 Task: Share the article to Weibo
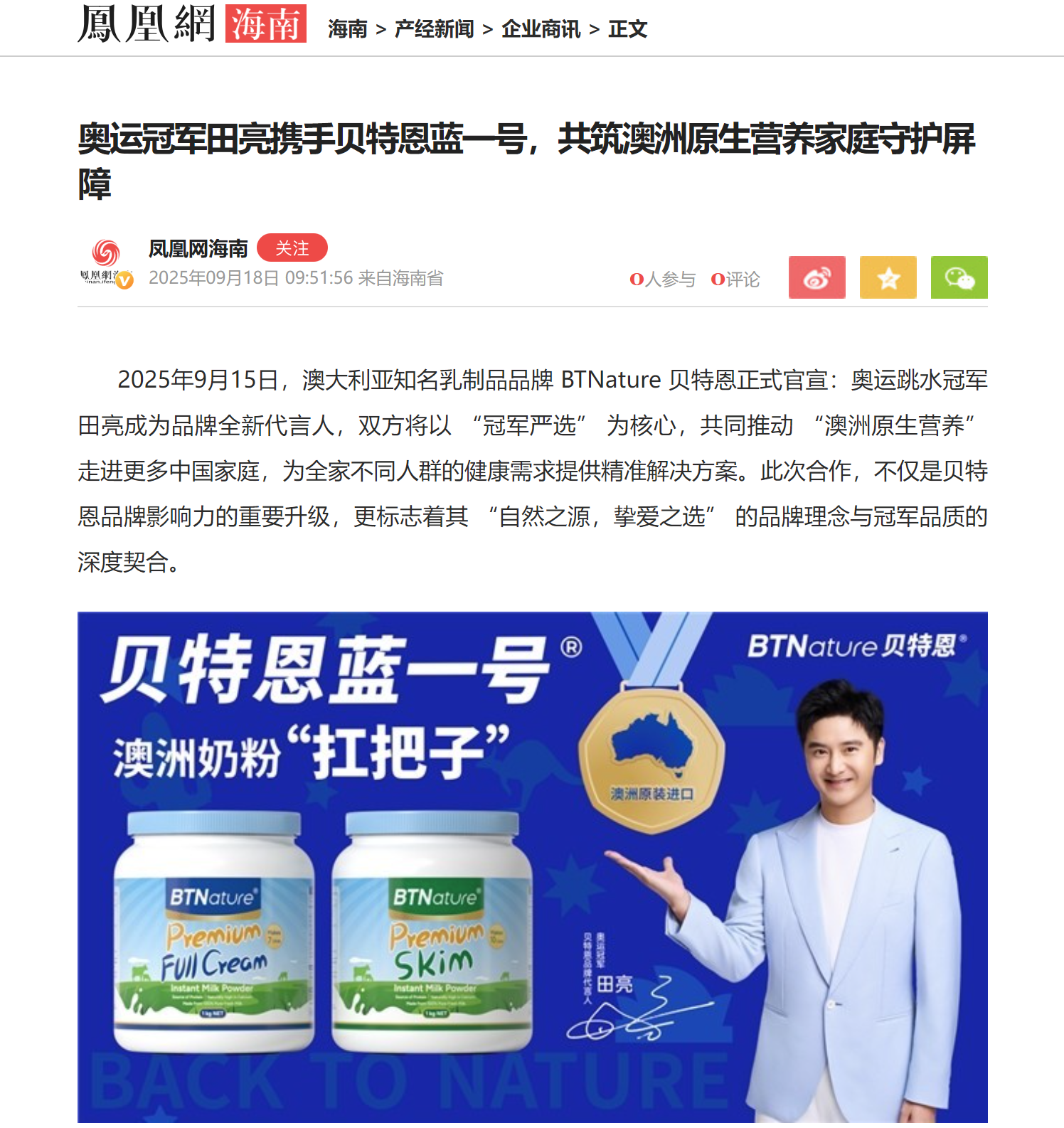tap(816, 277)
